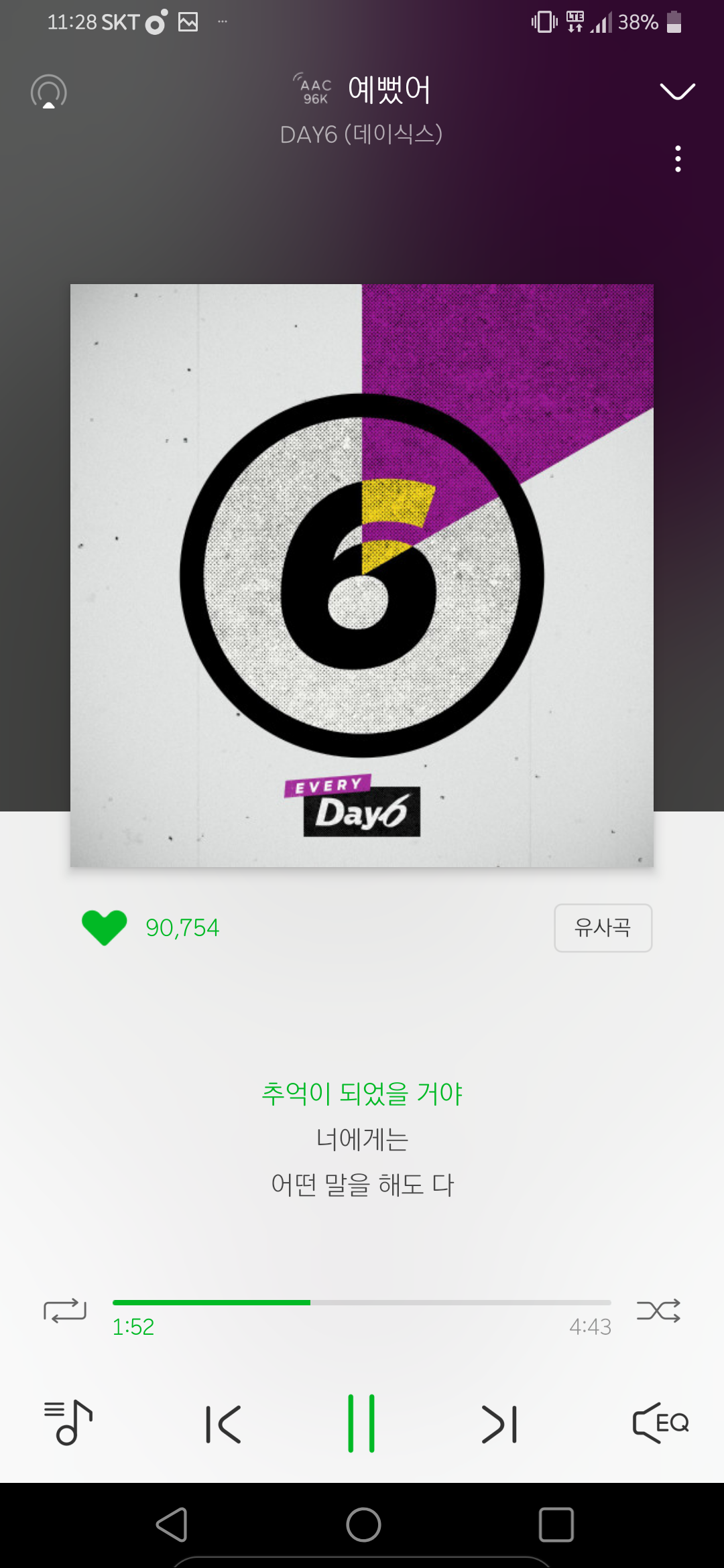Screen dimensions: 724x1568
Task: Open 유사곡 to find similar songs
Action: pos(603,928)
